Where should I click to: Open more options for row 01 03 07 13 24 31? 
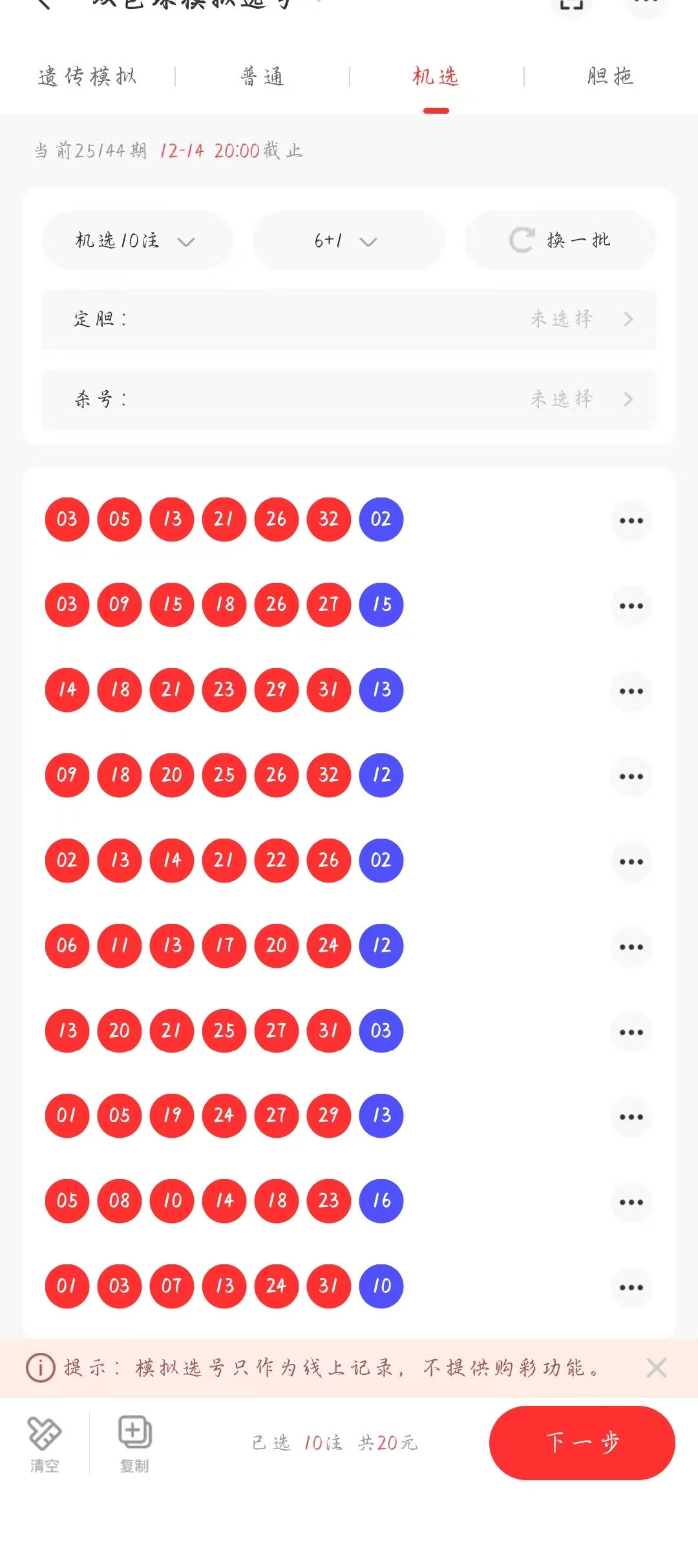point(631,1287)
